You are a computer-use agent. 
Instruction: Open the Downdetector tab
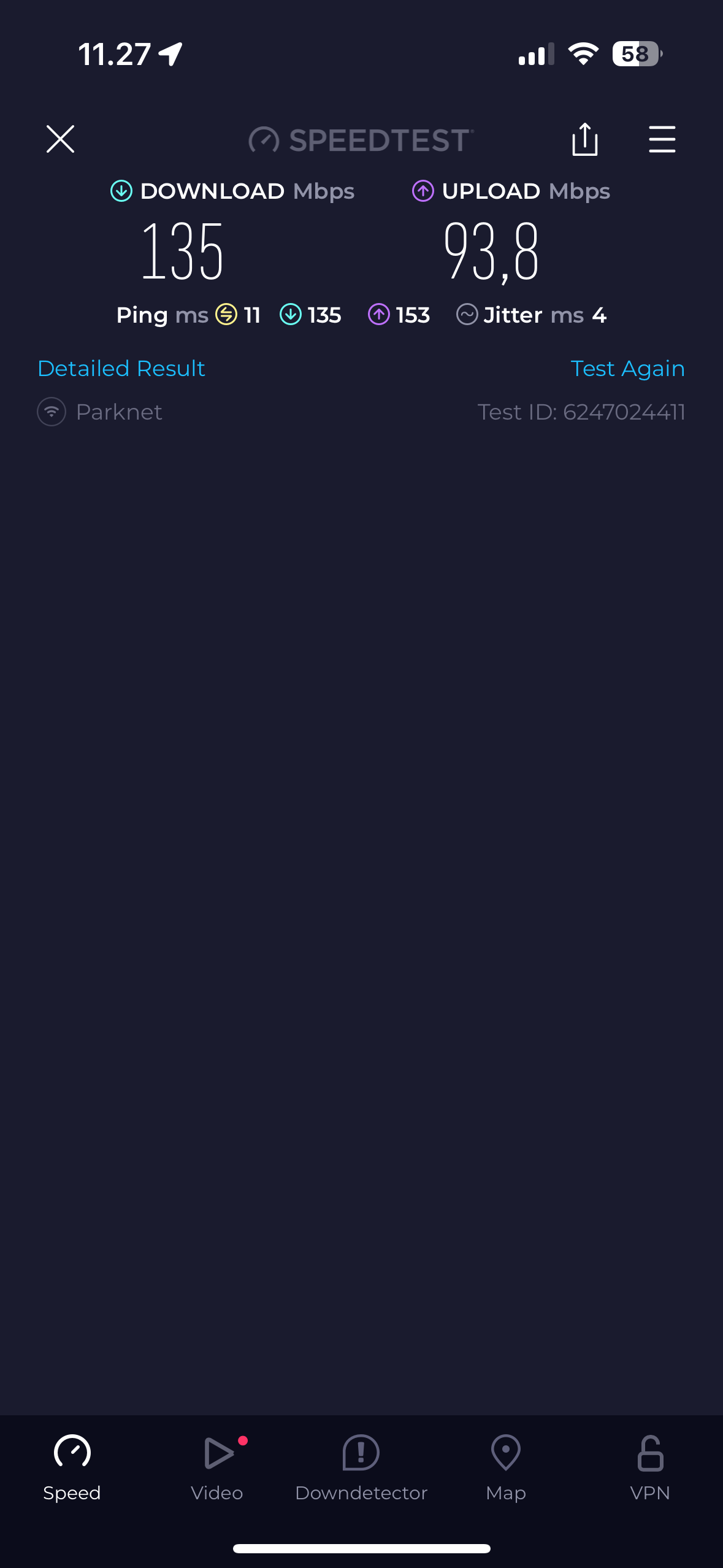pyautogui.click(x=361, y=1467)
